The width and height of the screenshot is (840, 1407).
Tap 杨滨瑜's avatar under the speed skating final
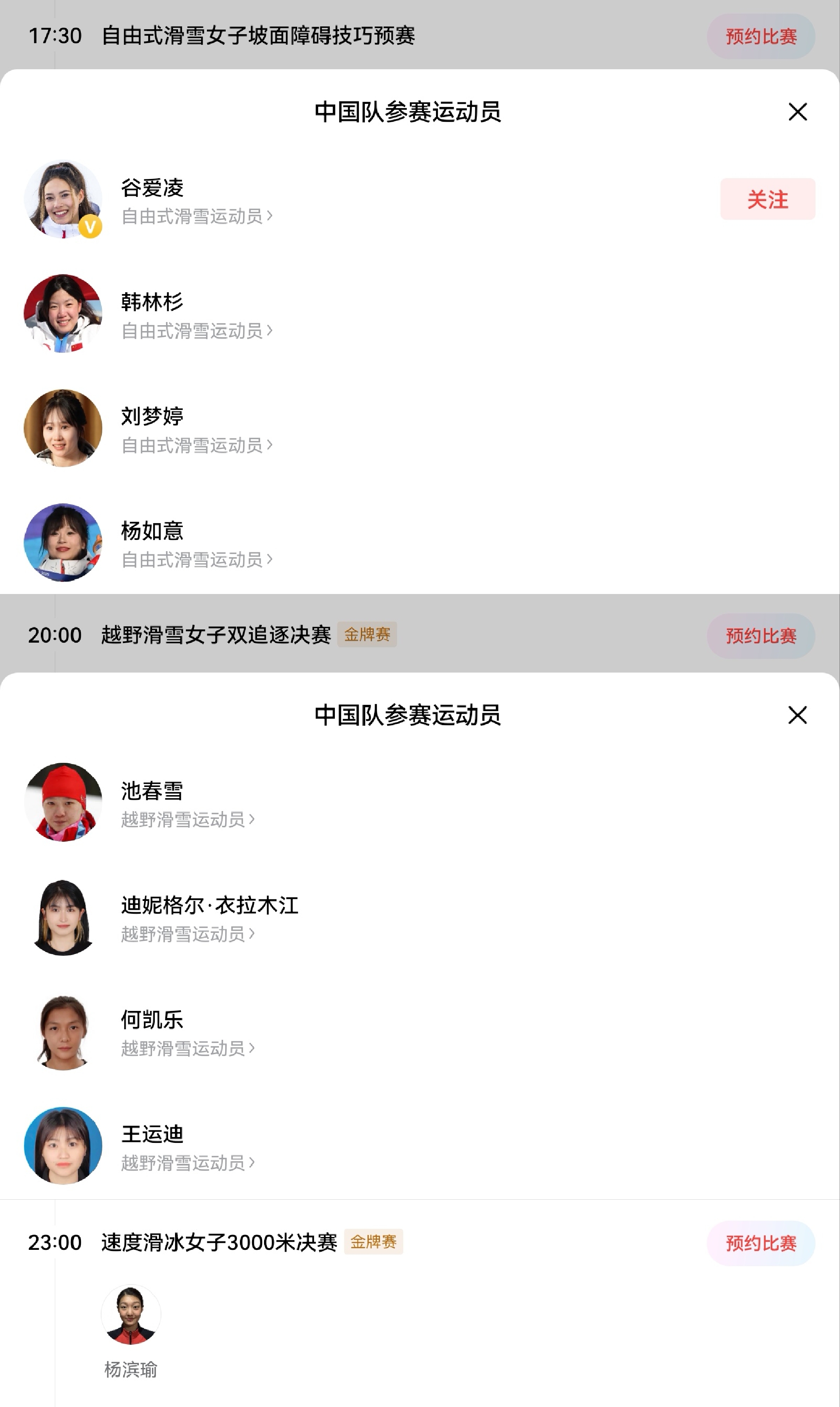pos(131,1315)
